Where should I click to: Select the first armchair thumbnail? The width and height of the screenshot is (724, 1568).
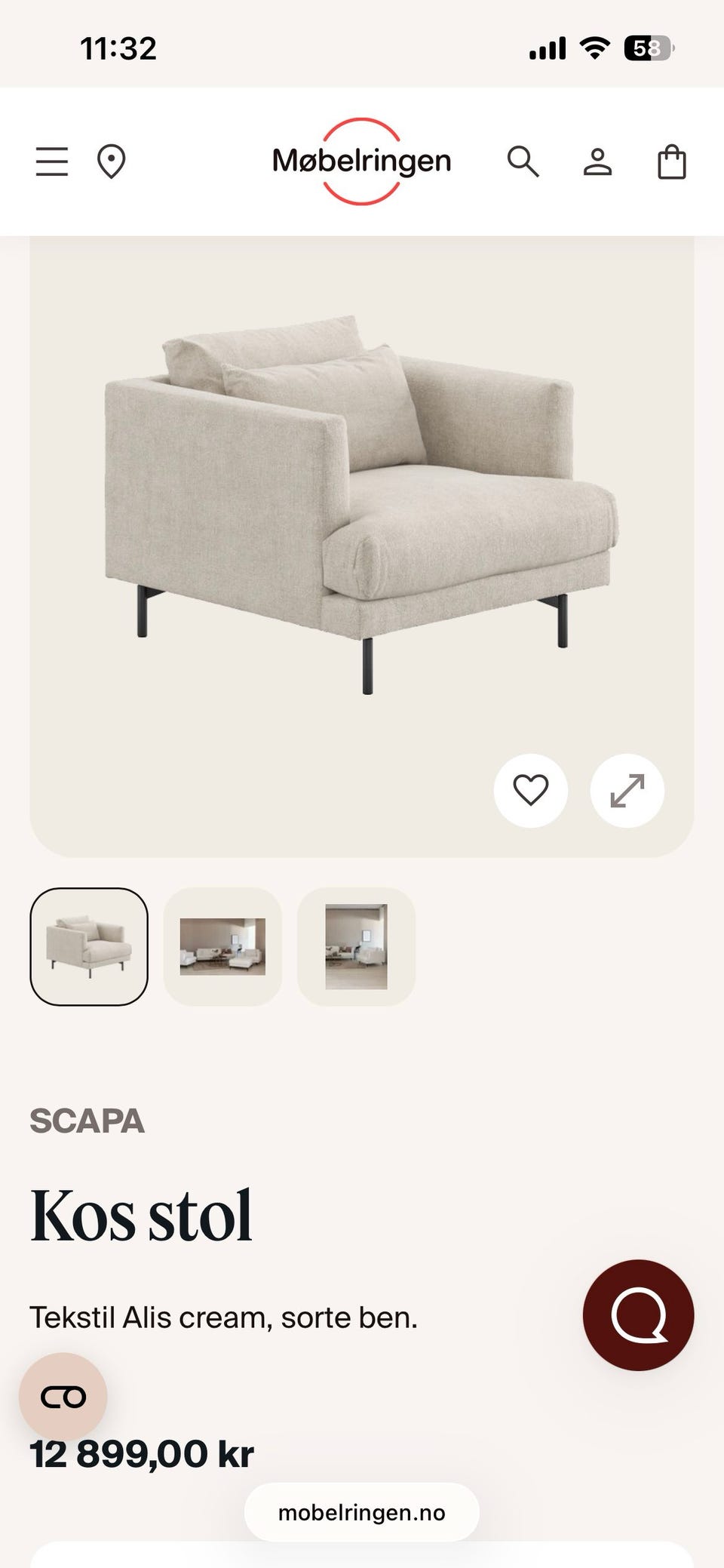click(89, 946)
